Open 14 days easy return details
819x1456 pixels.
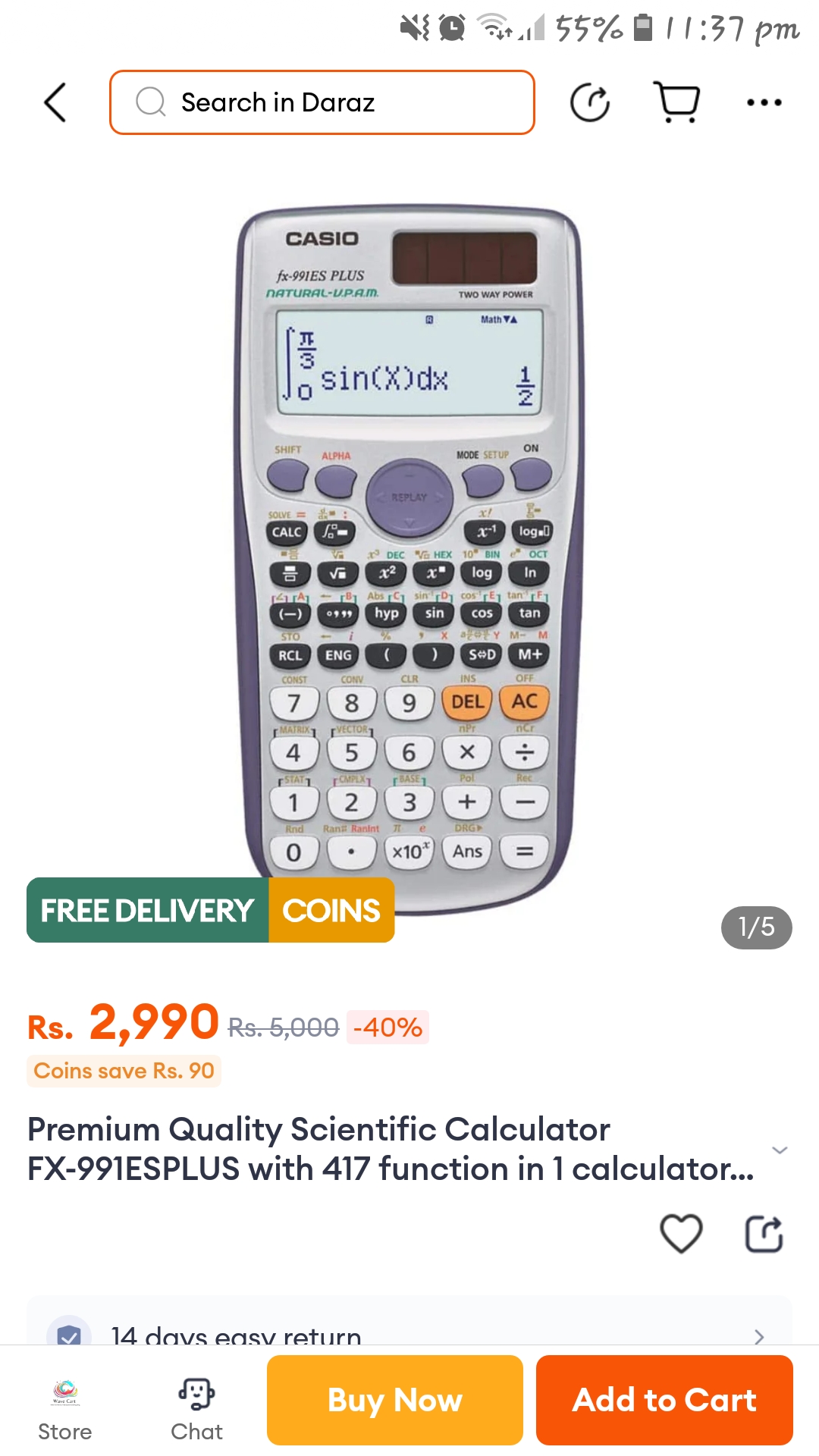point(409,1333)
